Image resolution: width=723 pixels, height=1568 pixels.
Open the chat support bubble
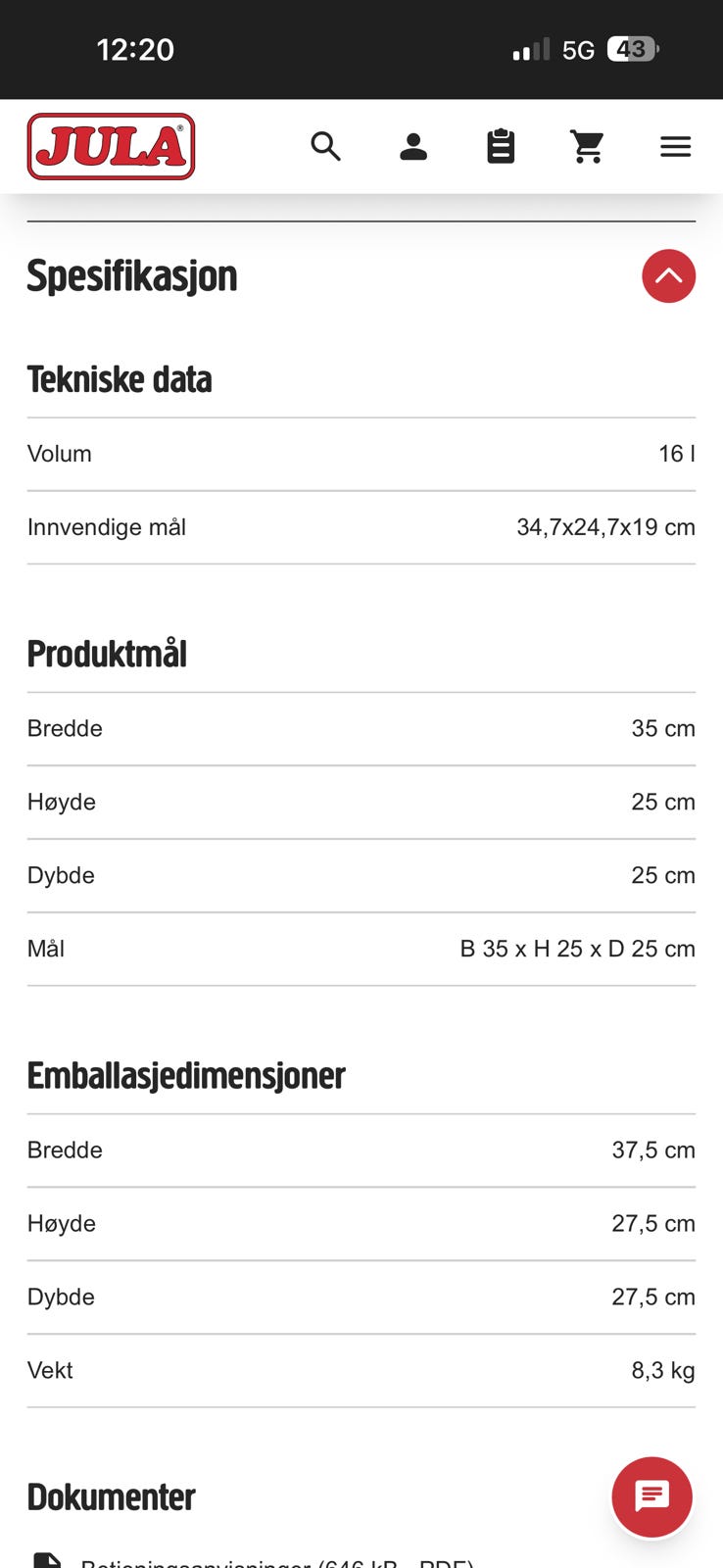[x=651, y=1496]
